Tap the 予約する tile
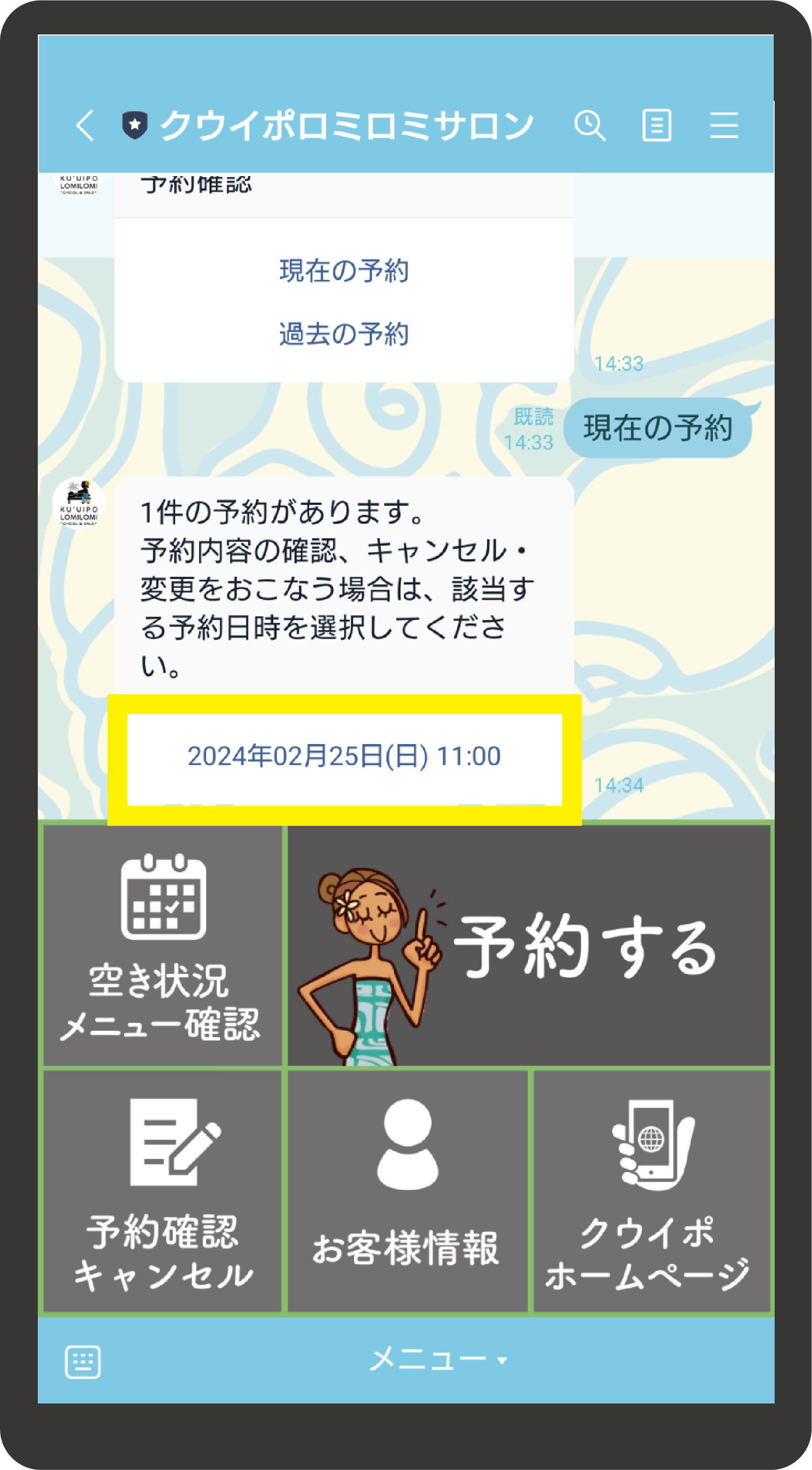The image size is (812, 1470). (x=528, y=946)
